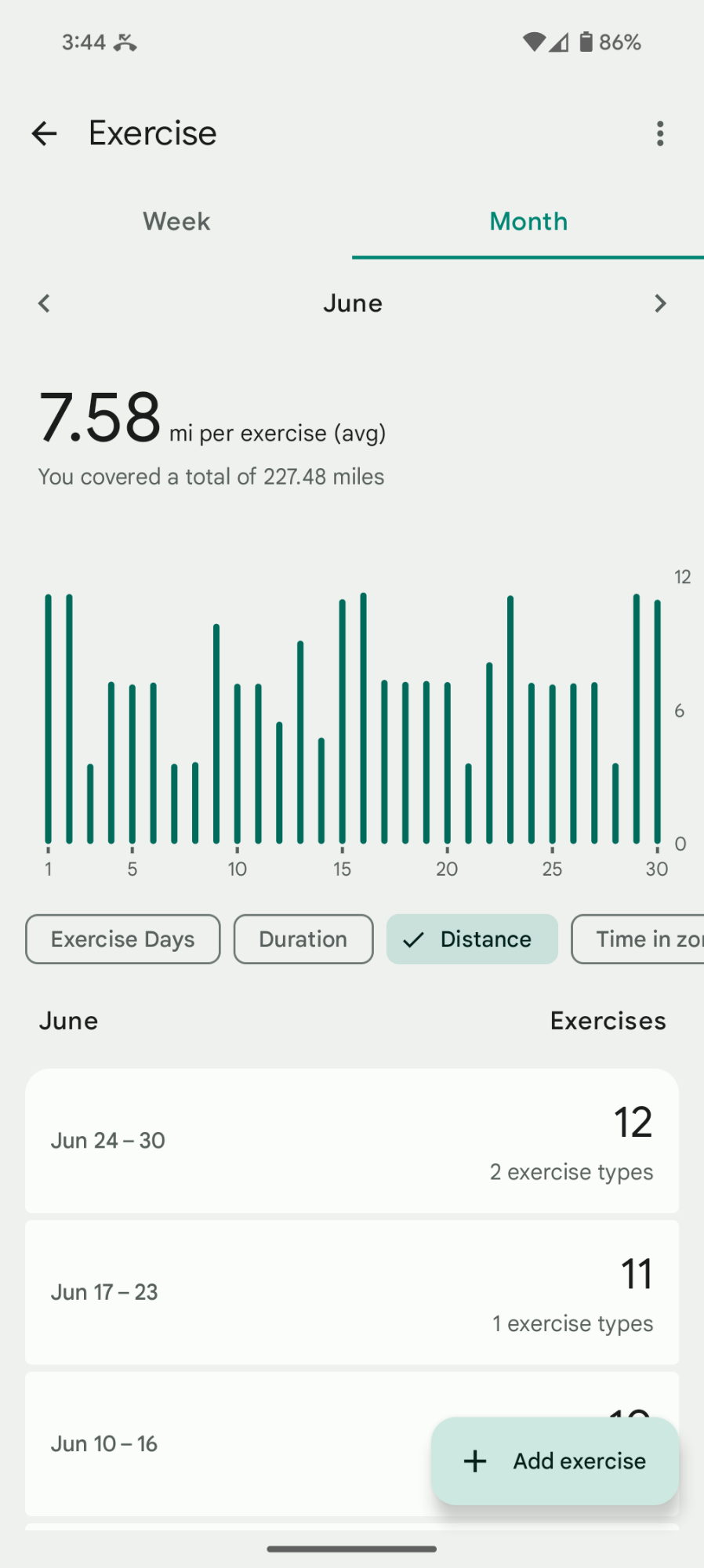Add a new exercise
Viewport: 704px width, 1568px height.
(x=555, y=1461)
